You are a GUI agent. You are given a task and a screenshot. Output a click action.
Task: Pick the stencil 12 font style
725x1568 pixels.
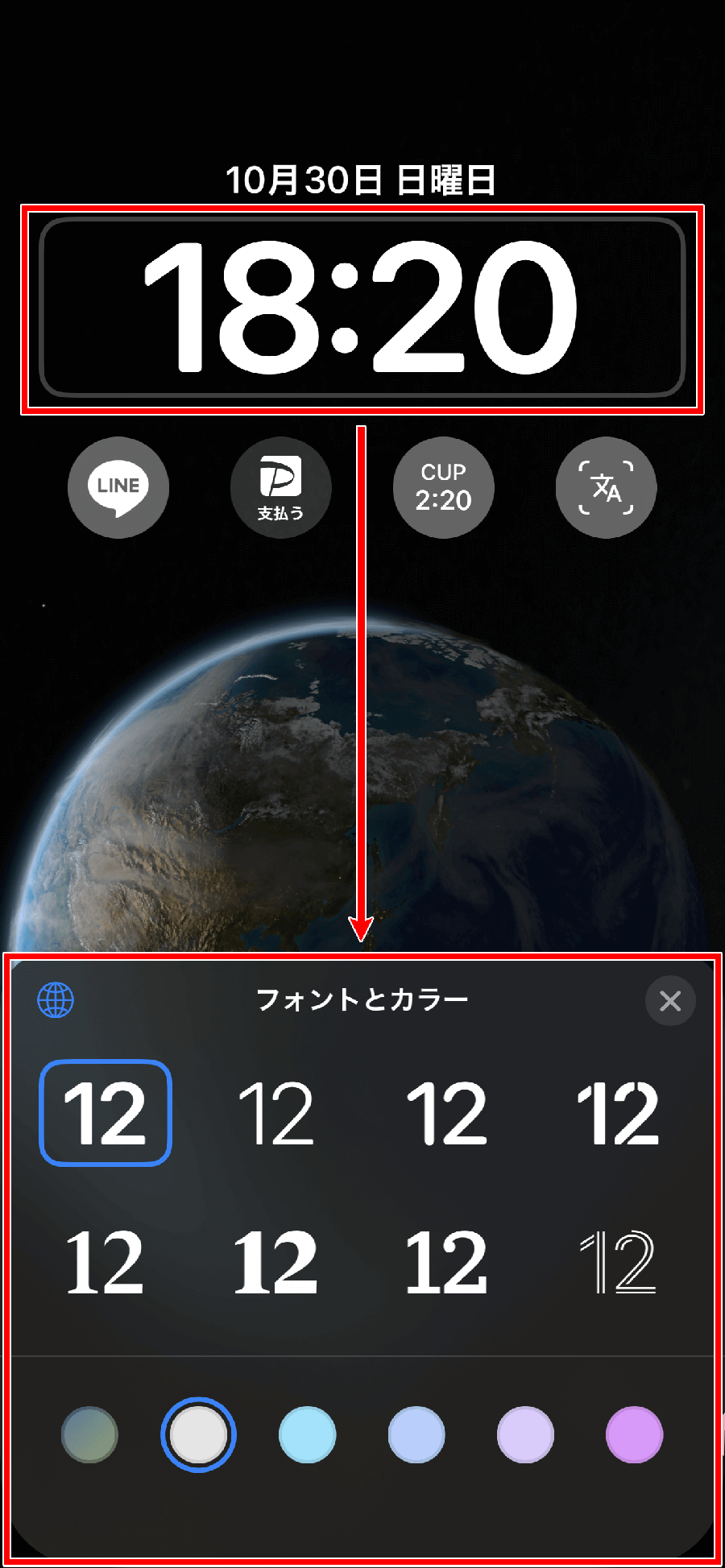point(618,1114)
